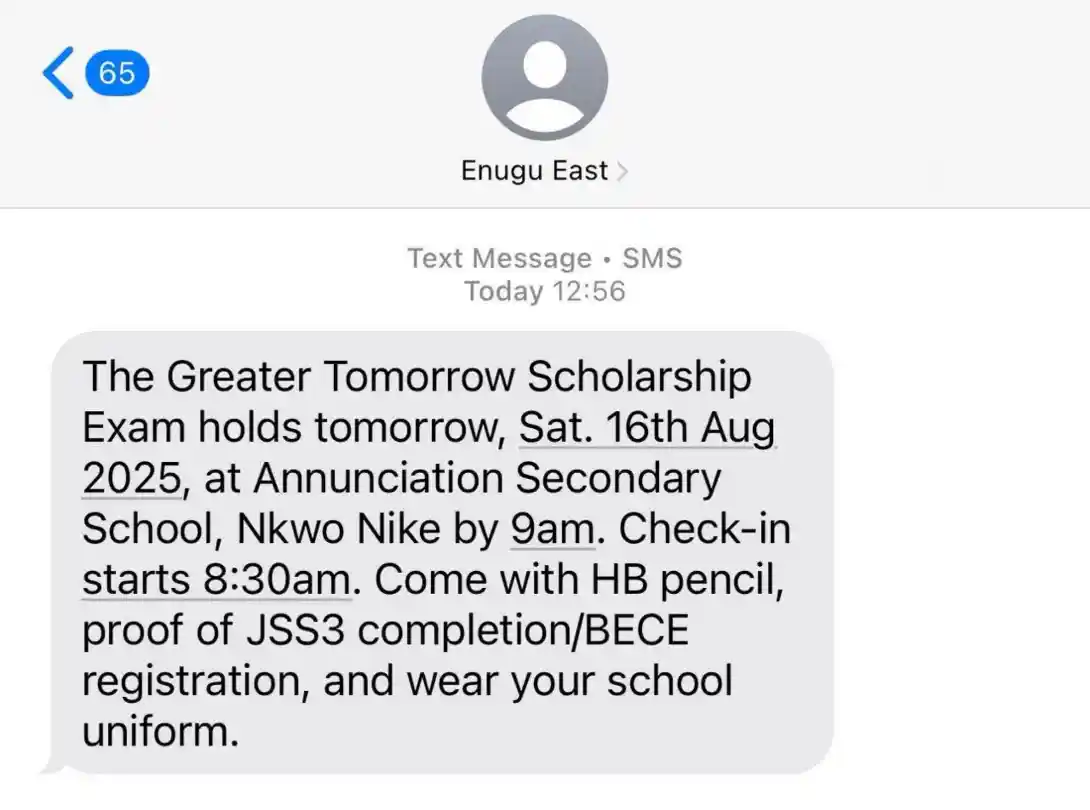Screen dimensions: 1090x810
Task: Tap the gray contact avatar
Action: [x=544, y=78]
